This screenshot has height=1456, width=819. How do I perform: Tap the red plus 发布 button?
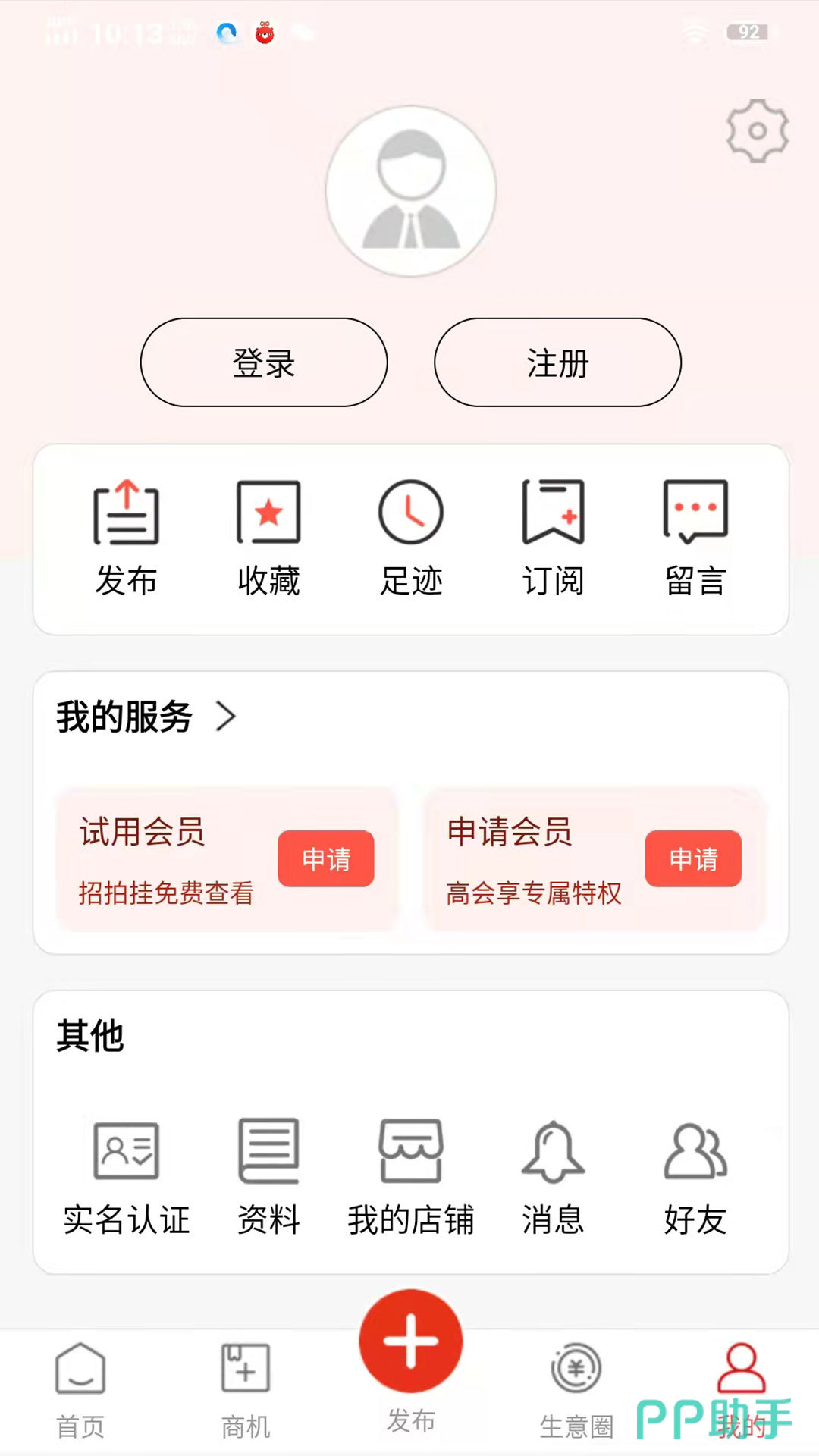pyautogui.click(x=411, y=1342)
